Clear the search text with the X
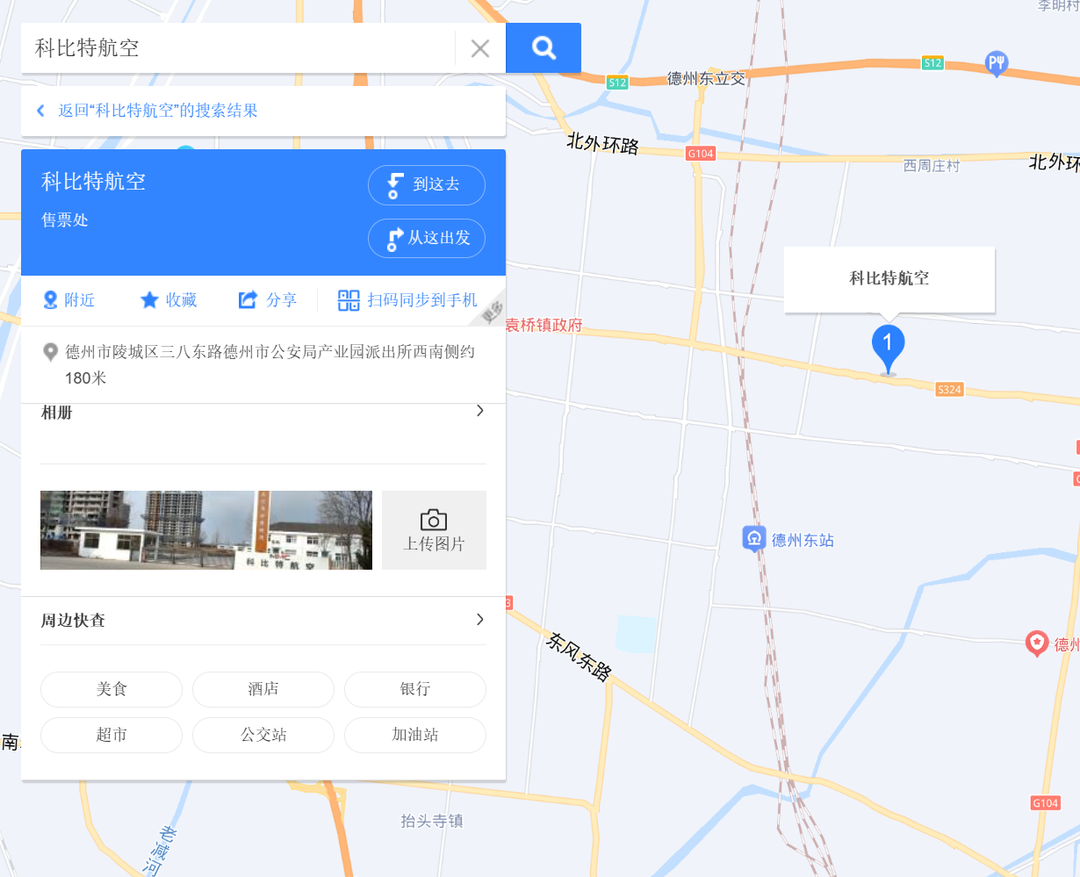The image size is (1080, 877). (x=480, y=48)
